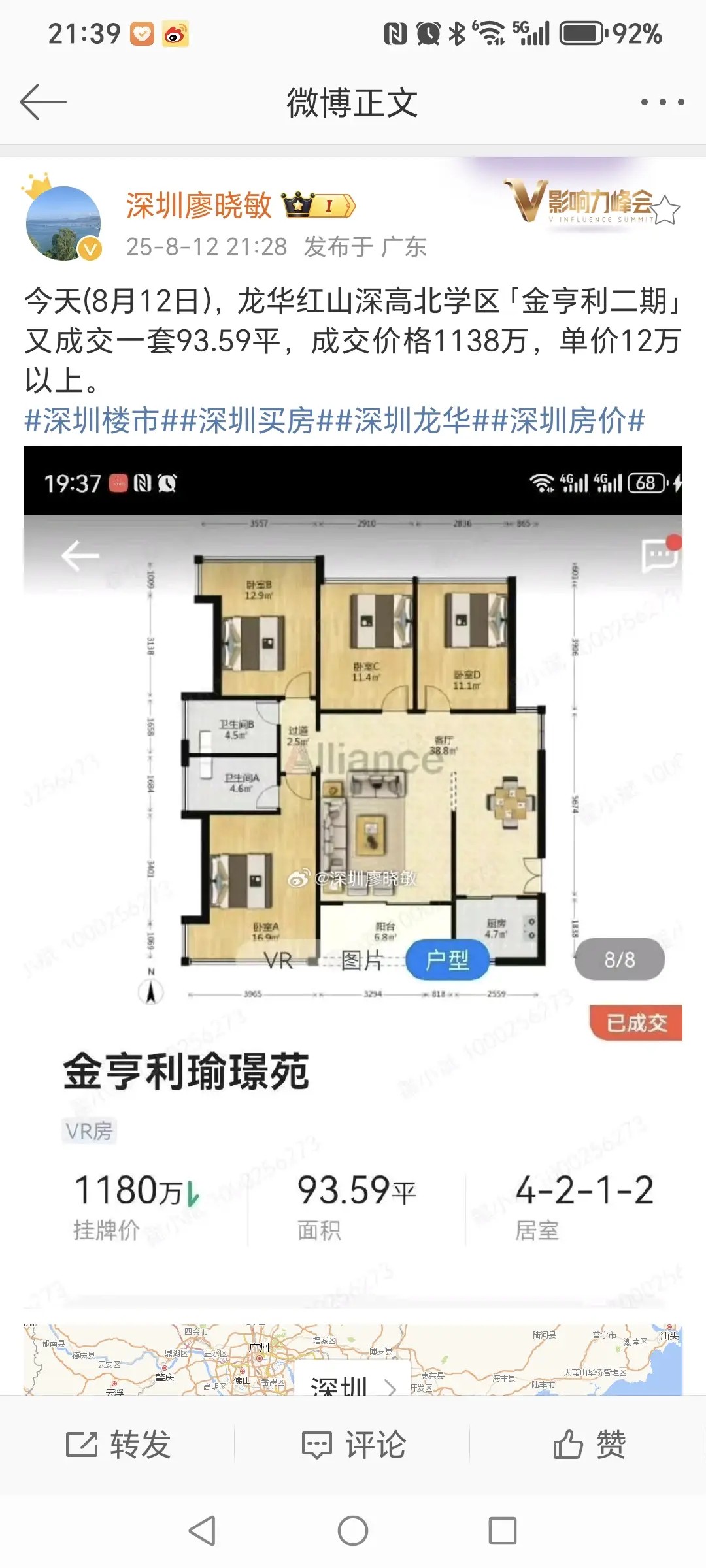Open 深圳廖晓敏's profile avatar
Viewport: 706px width, 1568px height.
pos(63,223)
